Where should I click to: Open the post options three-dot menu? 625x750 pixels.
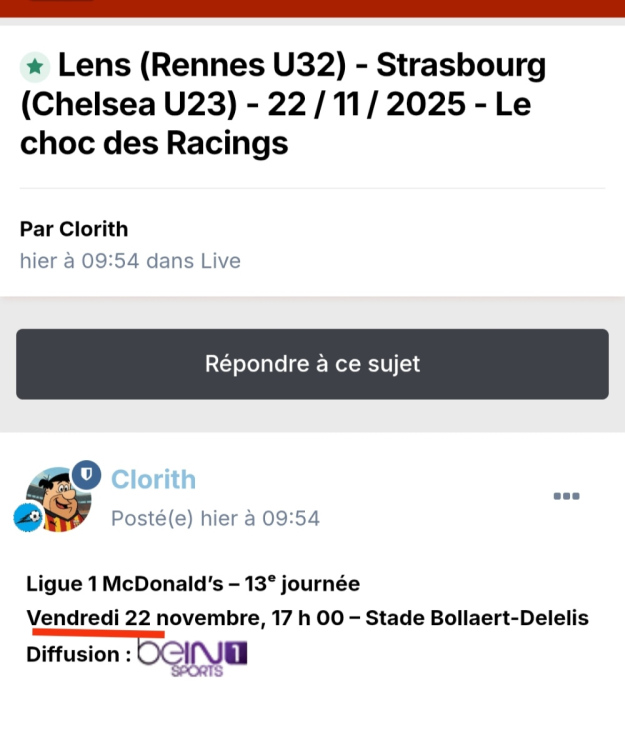[567, 496]
